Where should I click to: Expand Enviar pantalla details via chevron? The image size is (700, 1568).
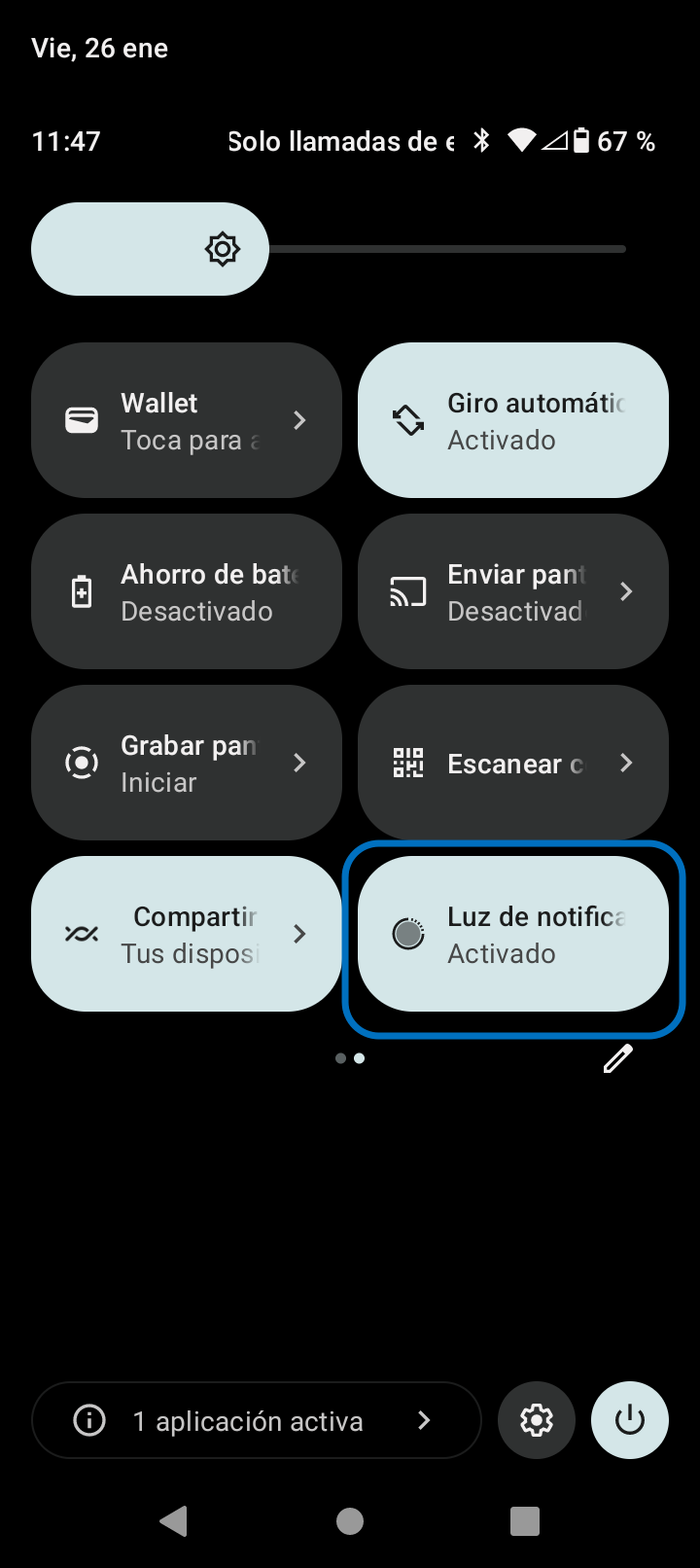coord(626,590)
